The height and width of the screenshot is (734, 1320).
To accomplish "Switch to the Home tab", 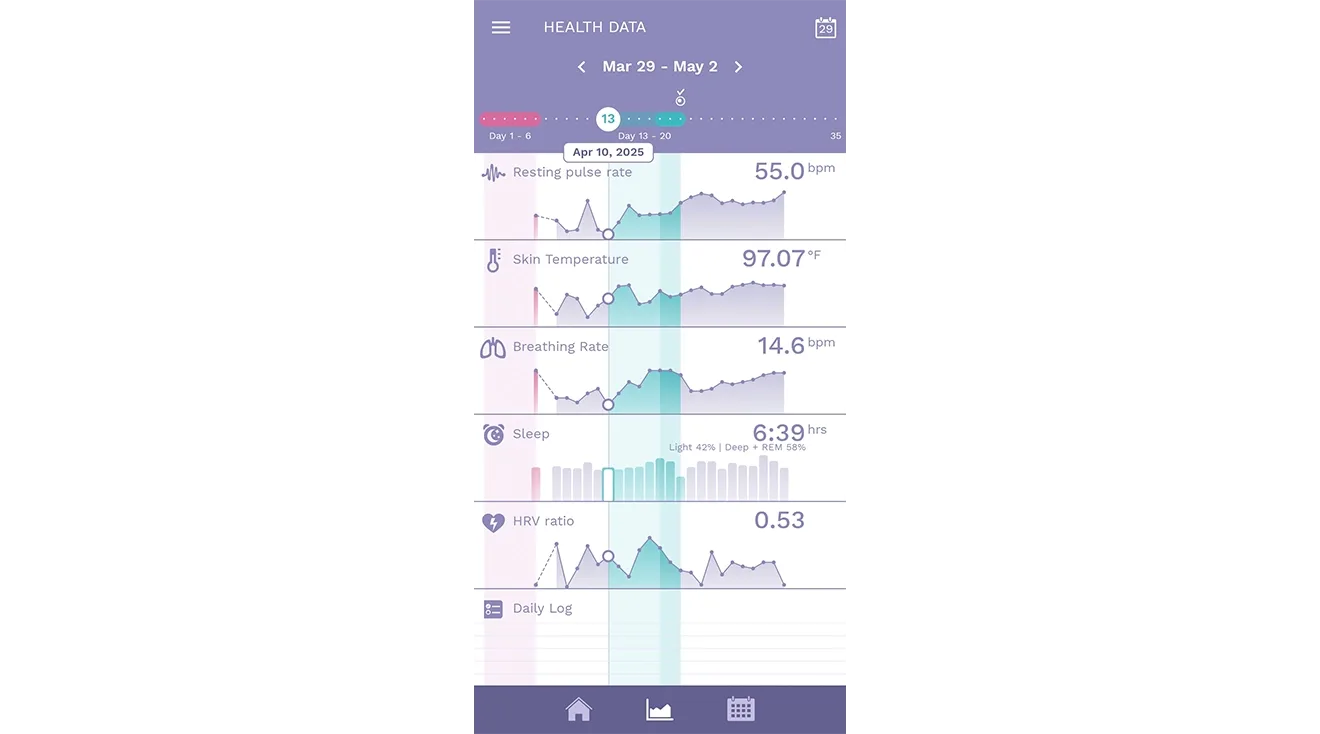I will pos(579,709).
